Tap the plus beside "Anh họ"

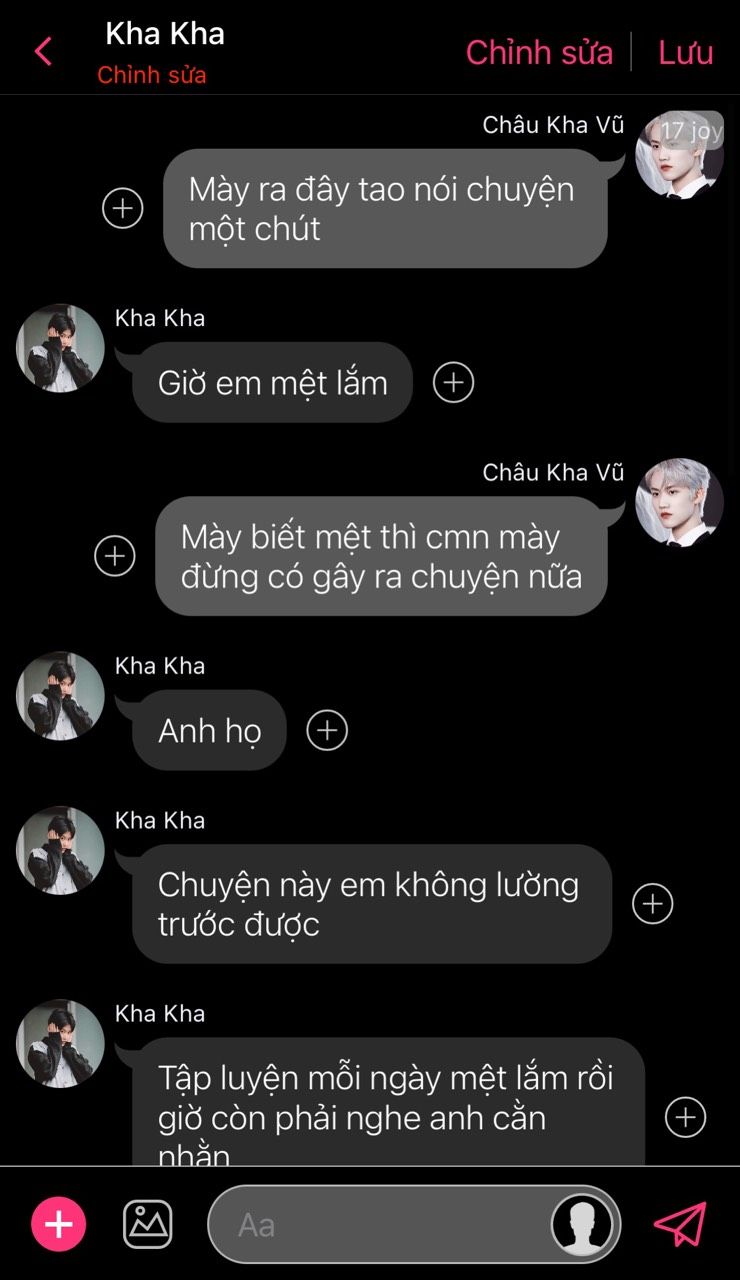pyautogui.click(x=327, y=730)
